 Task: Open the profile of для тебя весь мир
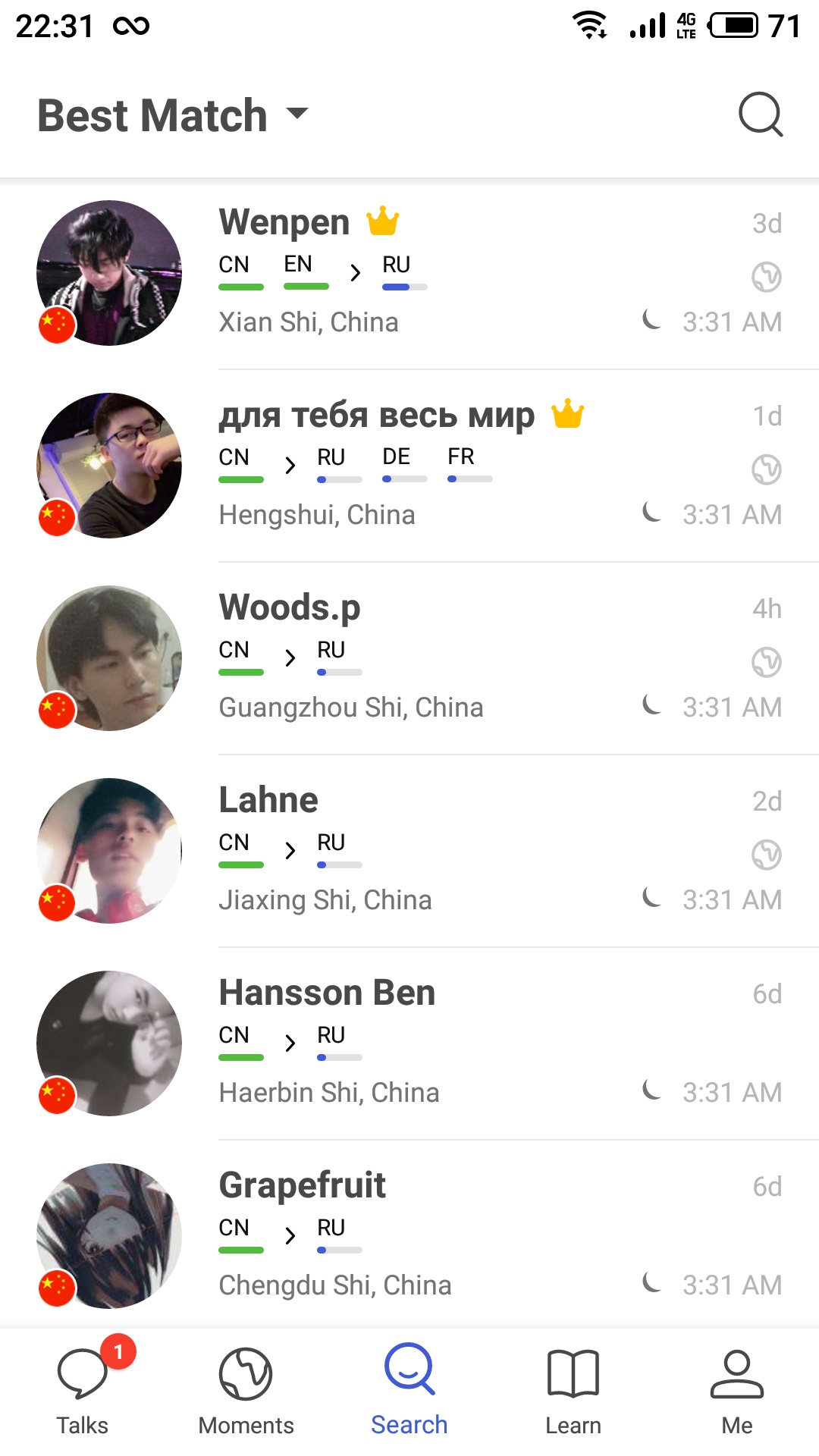(409, 466)
